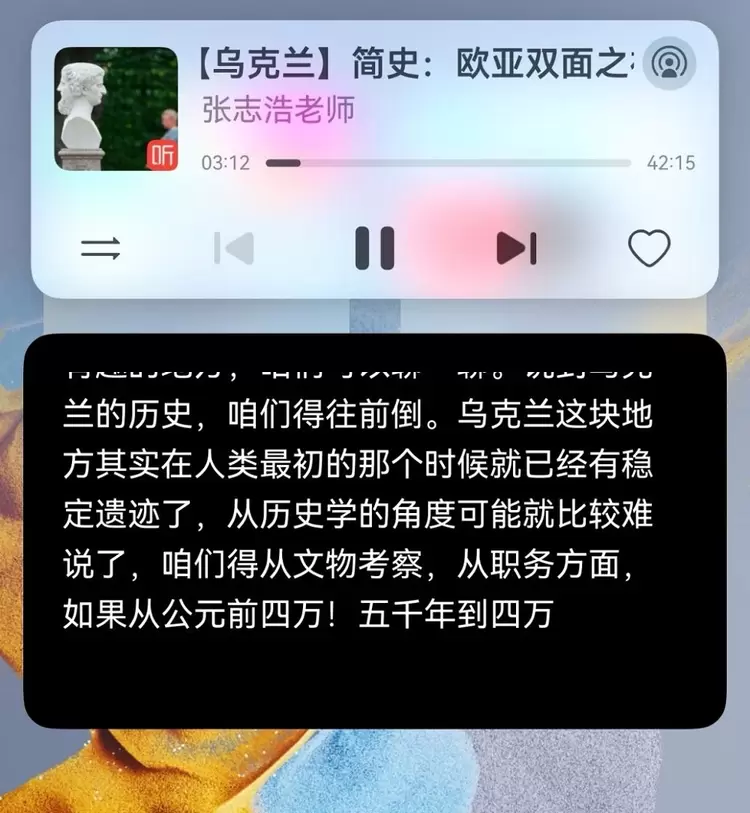Go to the previous track
The image size is (750, 813).
tap(234, 248)
